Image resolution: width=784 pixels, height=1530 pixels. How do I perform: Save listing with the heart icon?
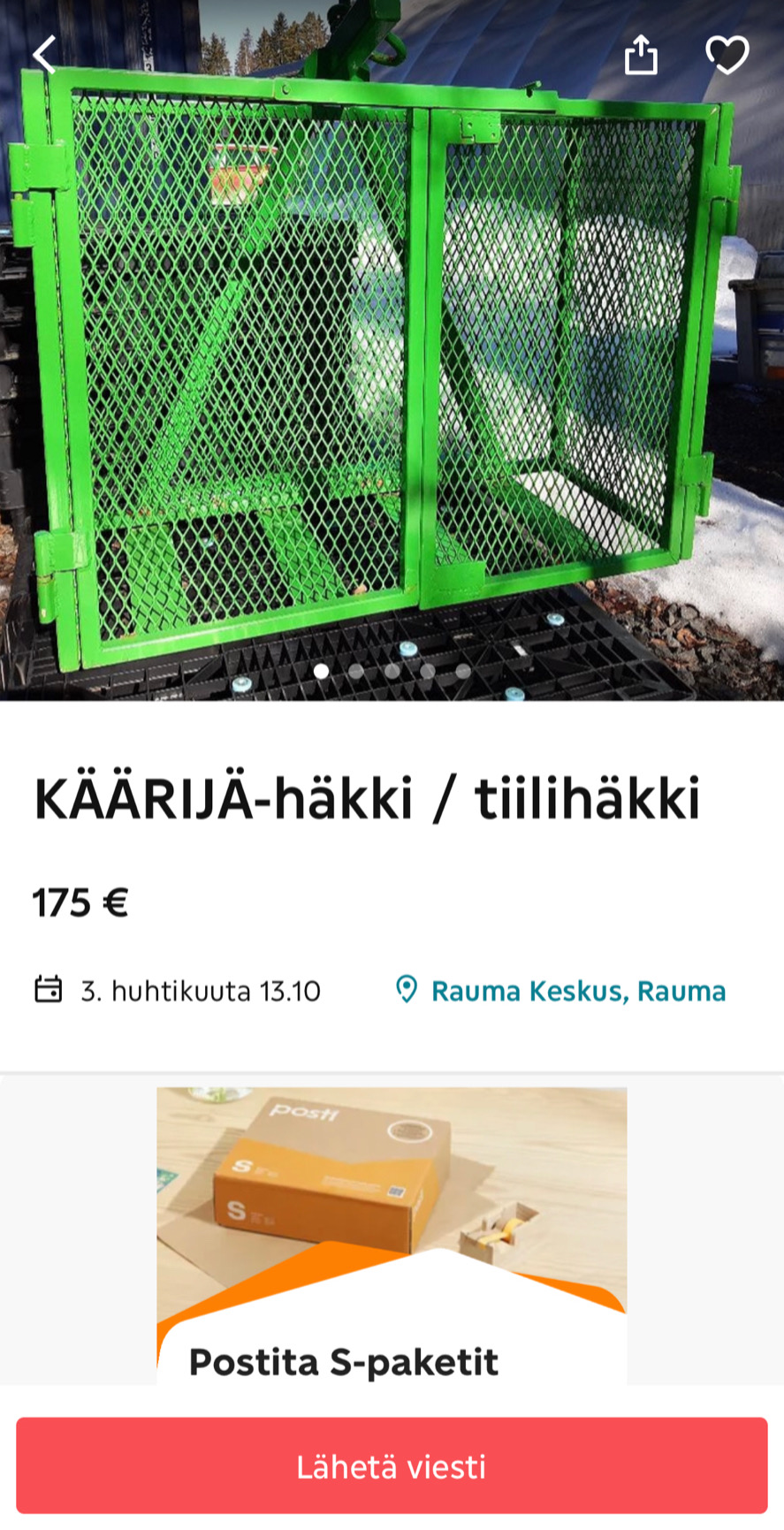coord(727,55)
